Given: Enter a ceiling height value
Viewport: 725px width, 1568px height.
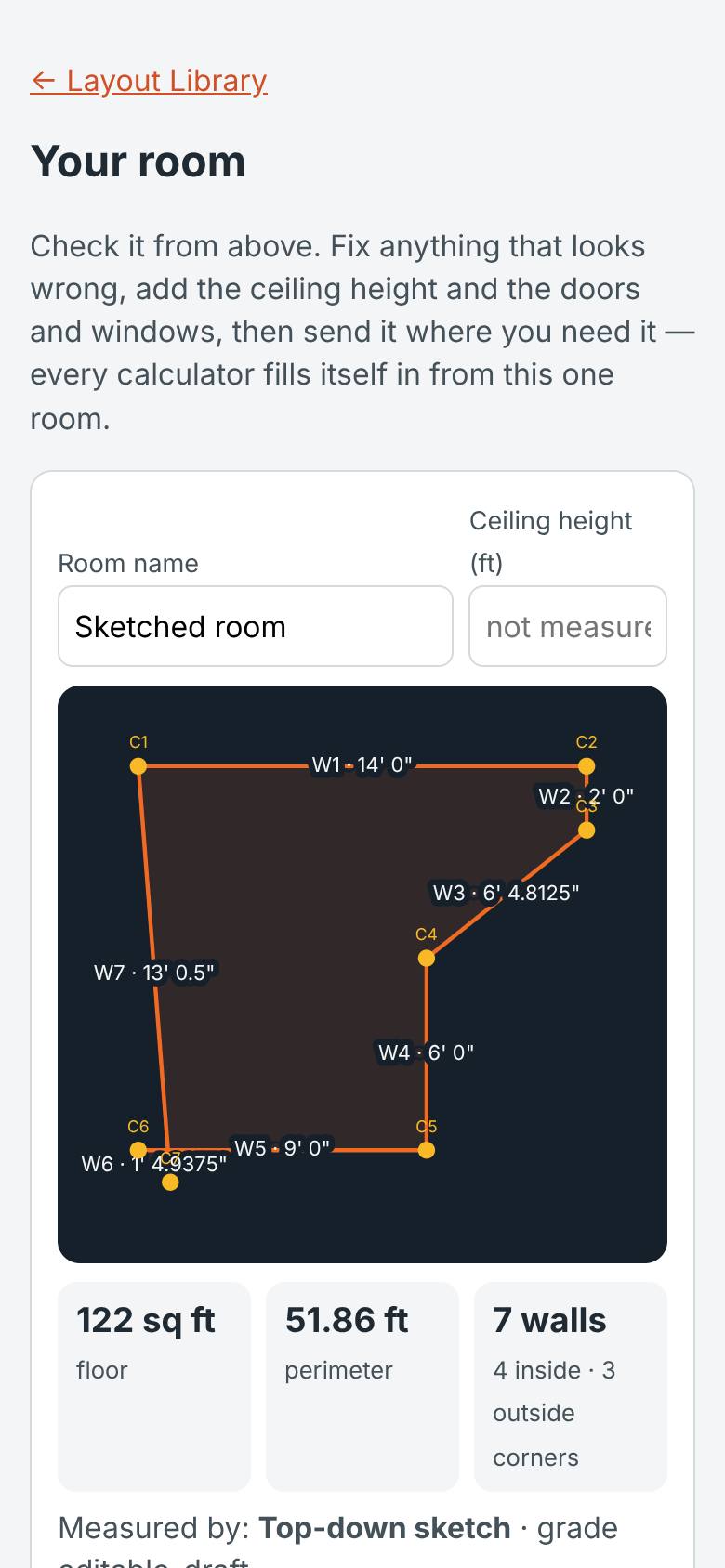Looking at the screenshot, I should [x=568, y=626].
